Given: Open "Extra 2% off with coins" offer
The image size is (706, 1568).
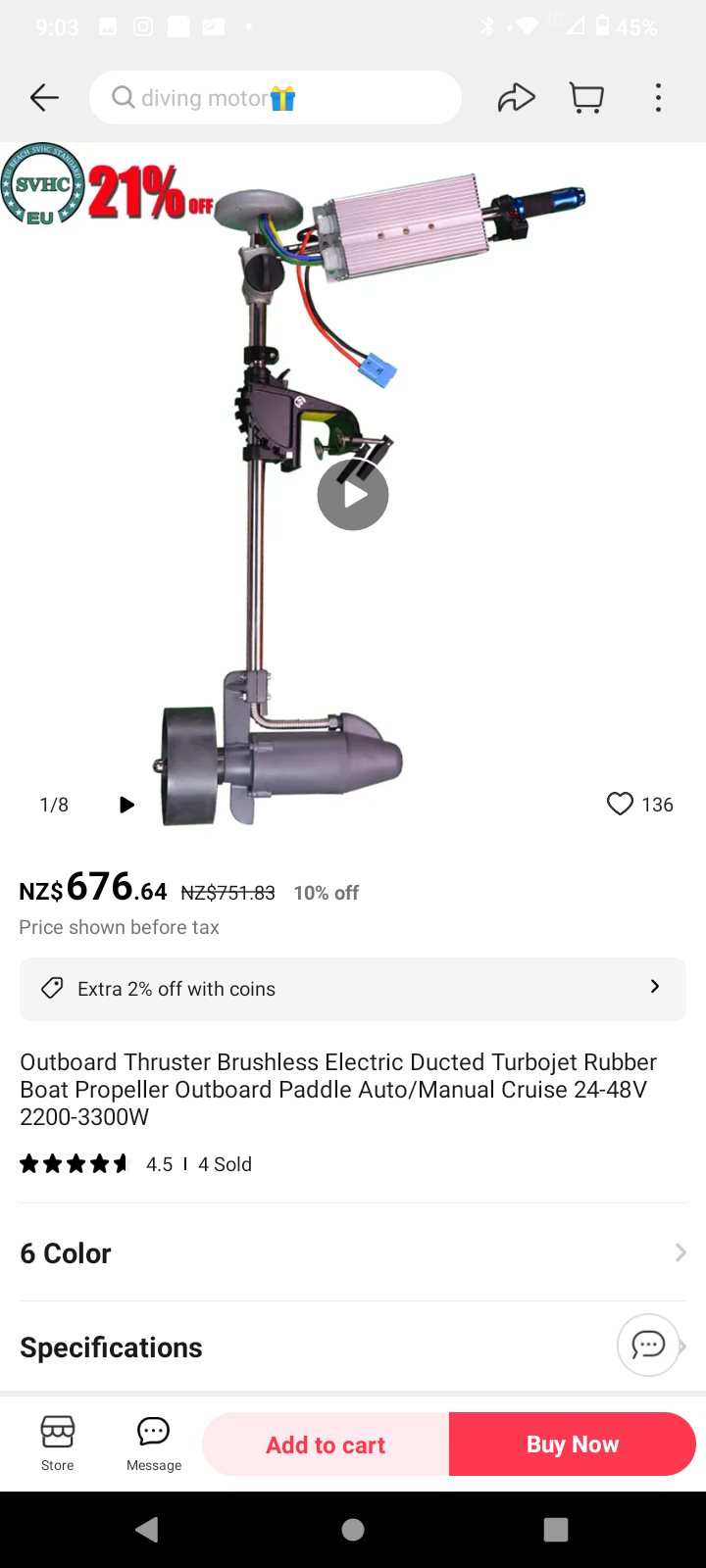Looking at the screenshot, I should tap(353, 989).
